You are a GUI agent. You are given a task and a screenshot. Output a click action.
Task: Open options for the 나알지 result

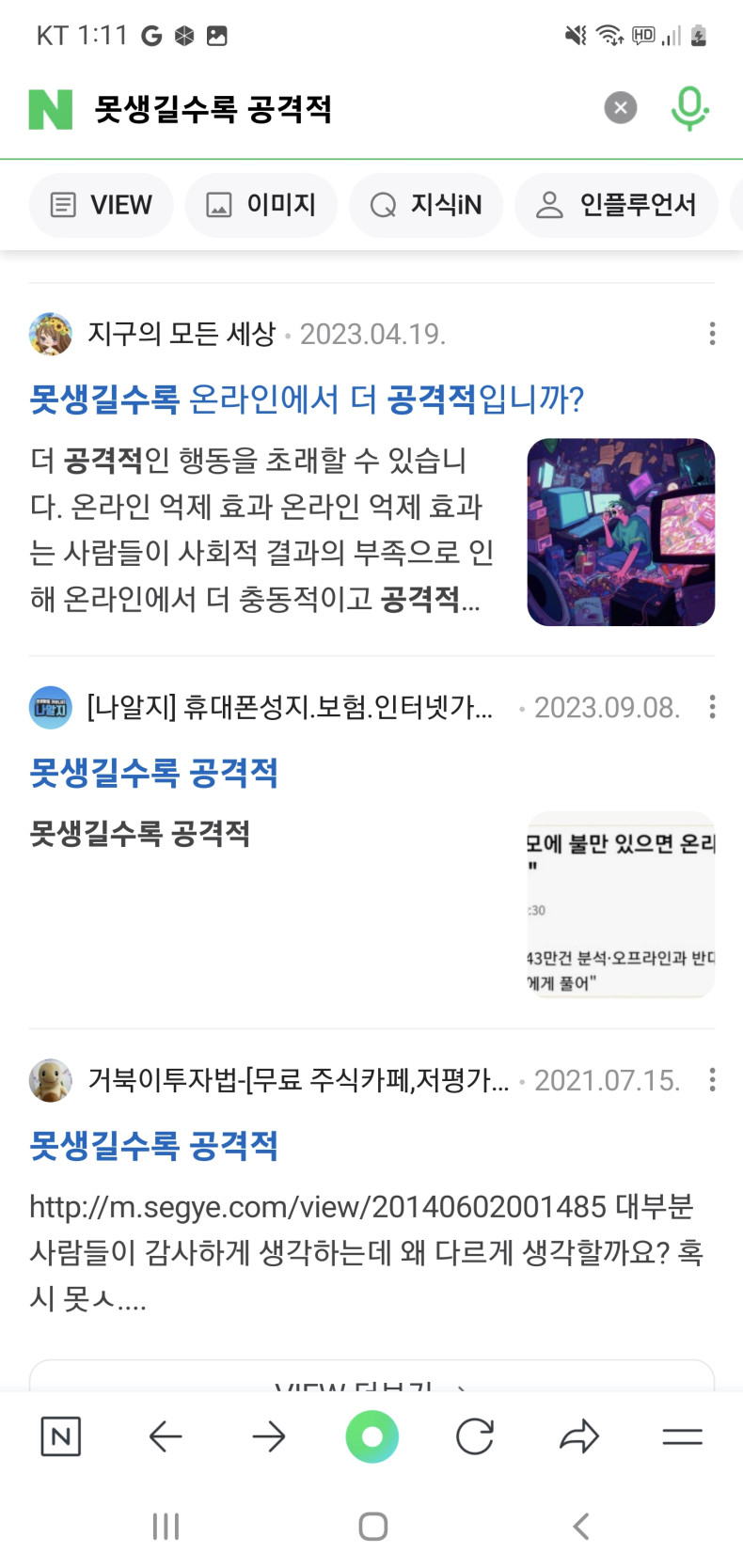click(x=712, y=707)
